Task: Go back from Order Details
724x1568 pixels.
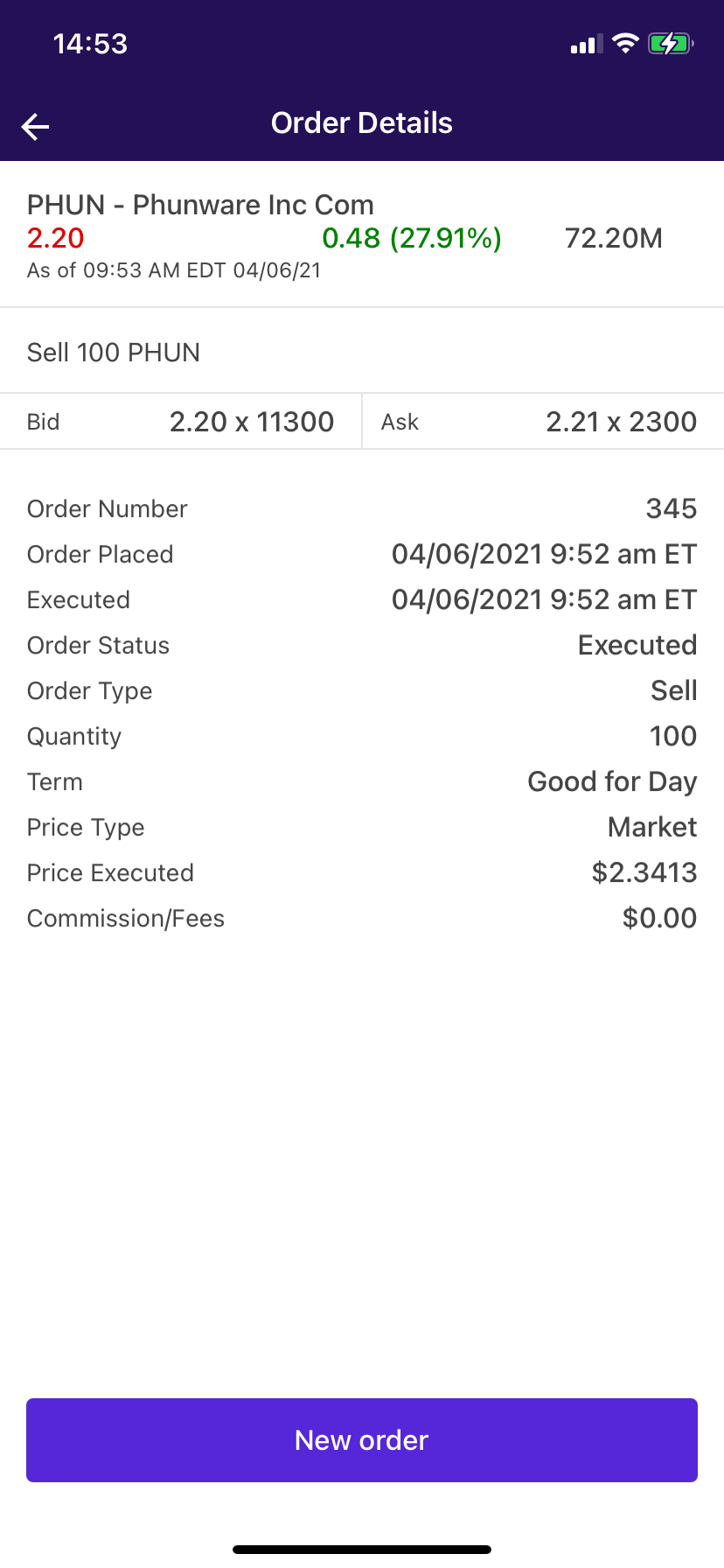Action: (36, 127)
